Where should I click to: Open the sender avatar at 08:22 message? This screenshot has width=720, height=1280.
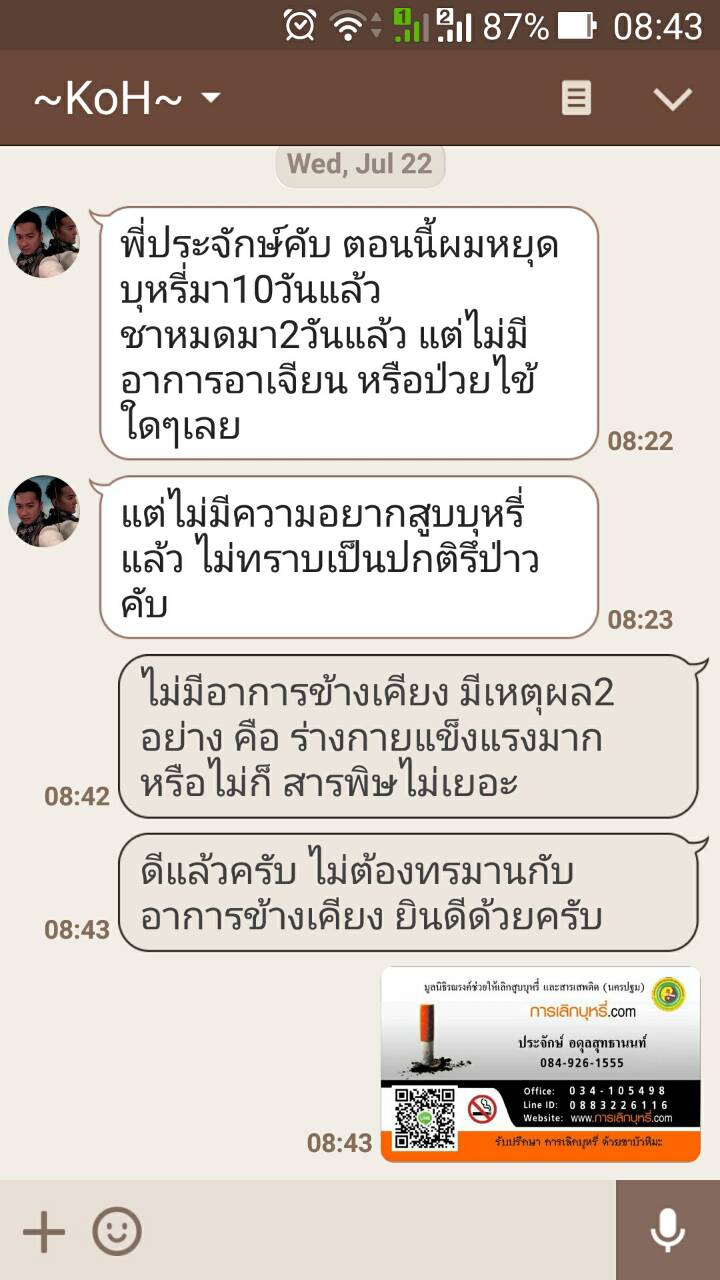(43, 241)
